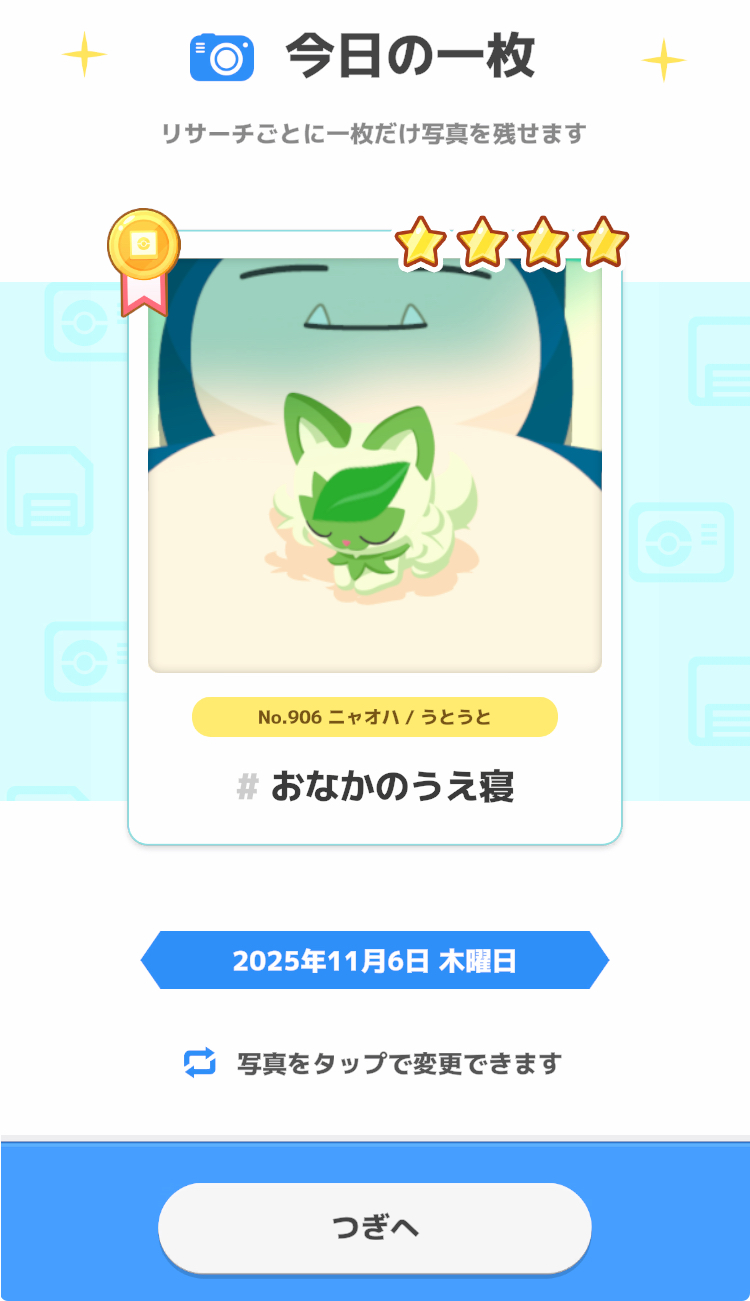
Task: Tap the Sprigatito photo card to change it
Action: pos(375,465)
